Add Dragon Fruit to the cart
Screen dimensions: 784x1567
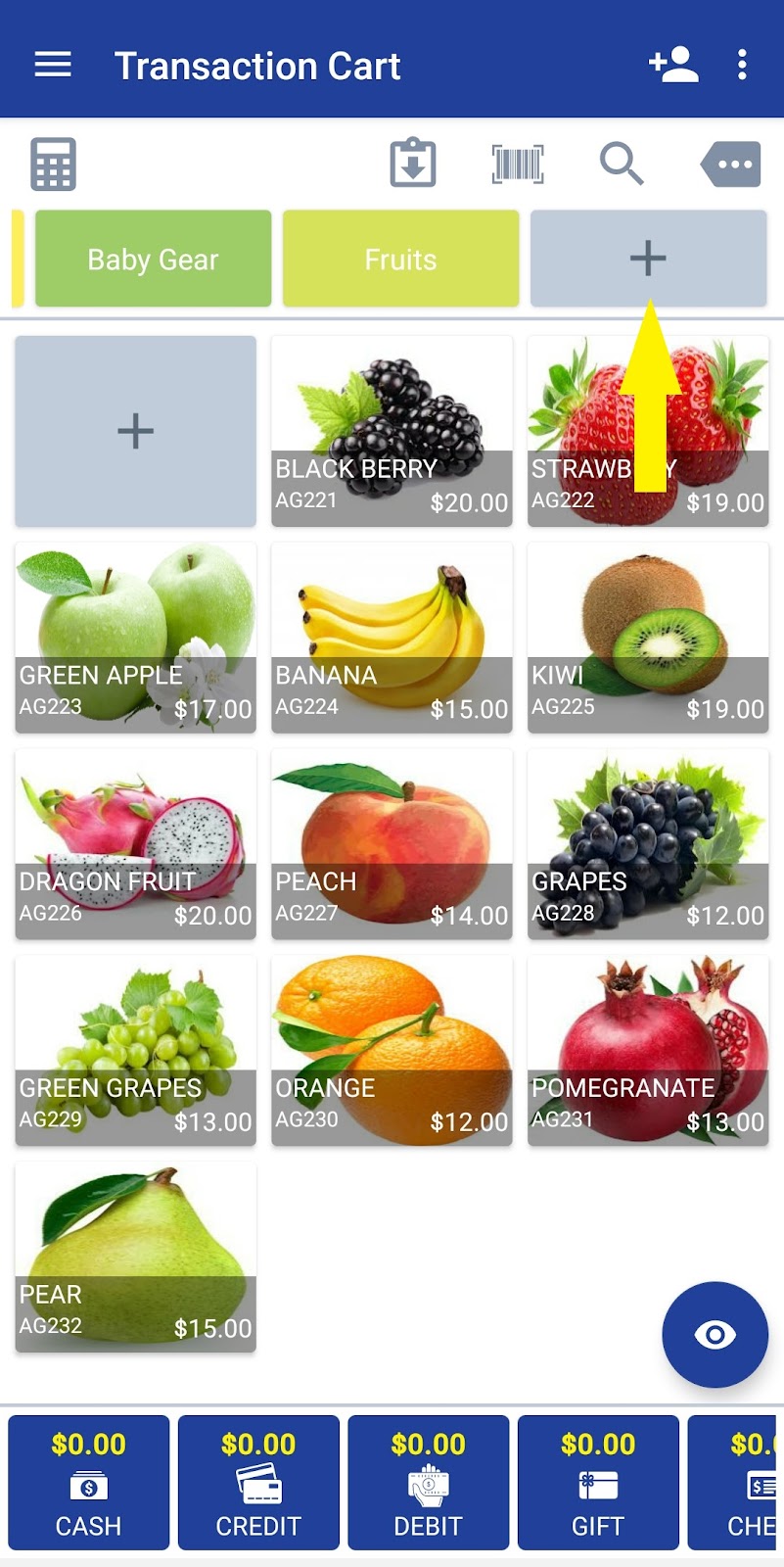(x=135, y=844)
